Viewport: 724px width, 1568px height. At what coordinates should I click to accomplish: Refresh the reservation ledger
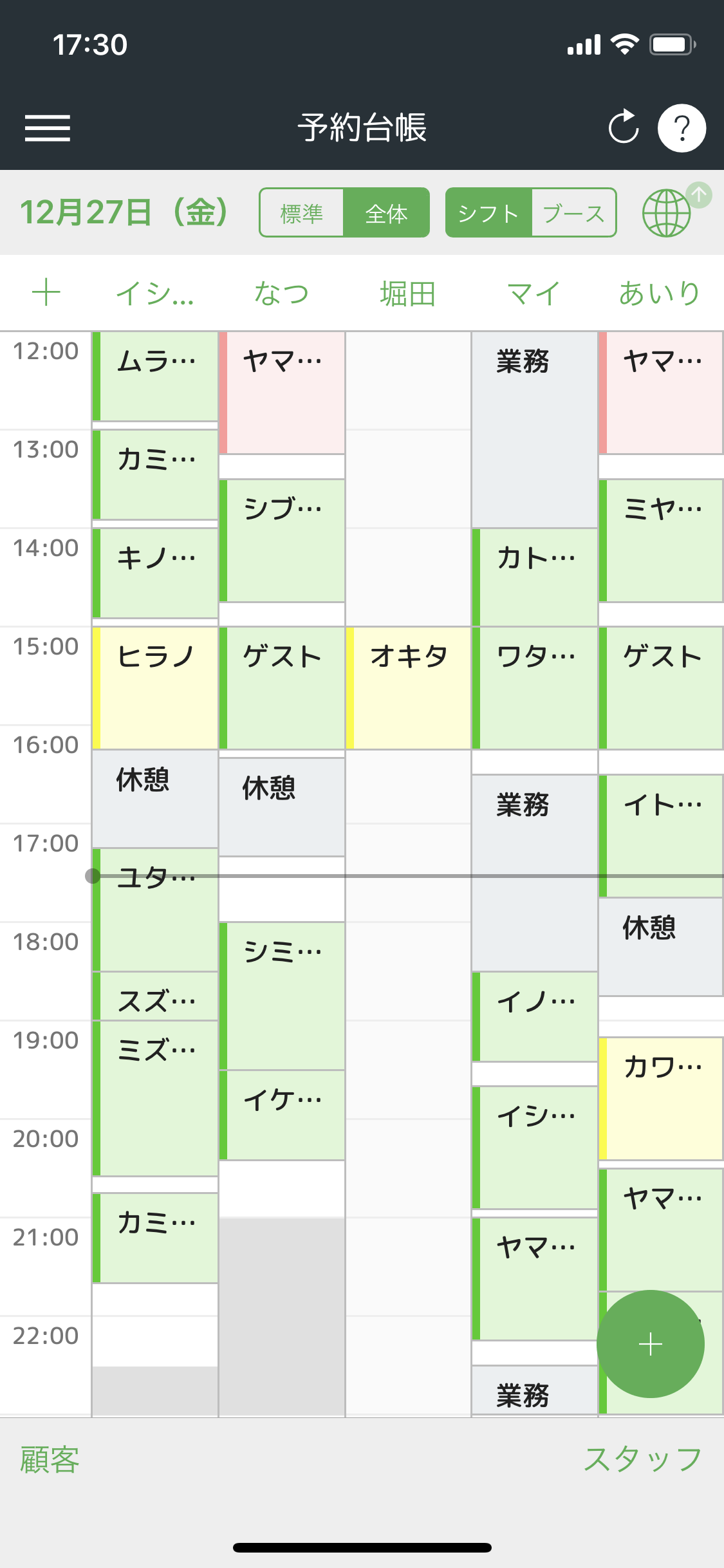click(x=623, y=127)
